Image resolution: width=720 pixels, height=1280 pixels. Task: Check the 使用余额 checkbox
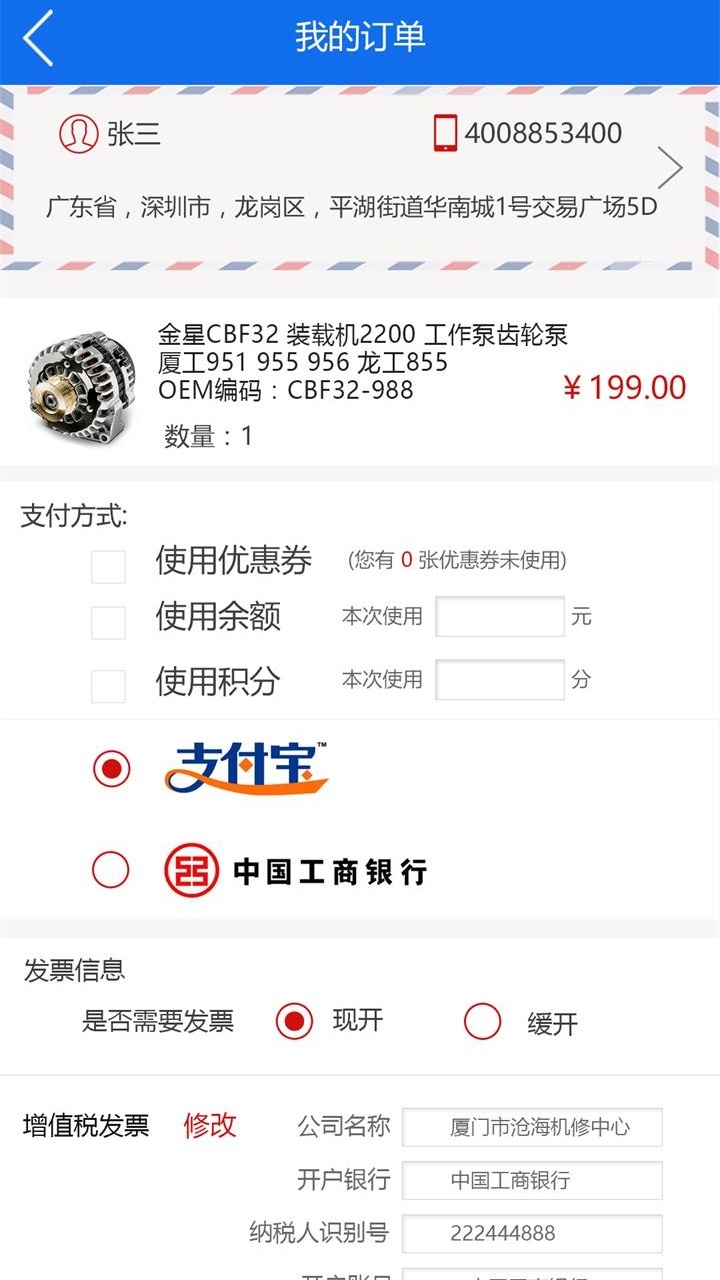point(108,622)
